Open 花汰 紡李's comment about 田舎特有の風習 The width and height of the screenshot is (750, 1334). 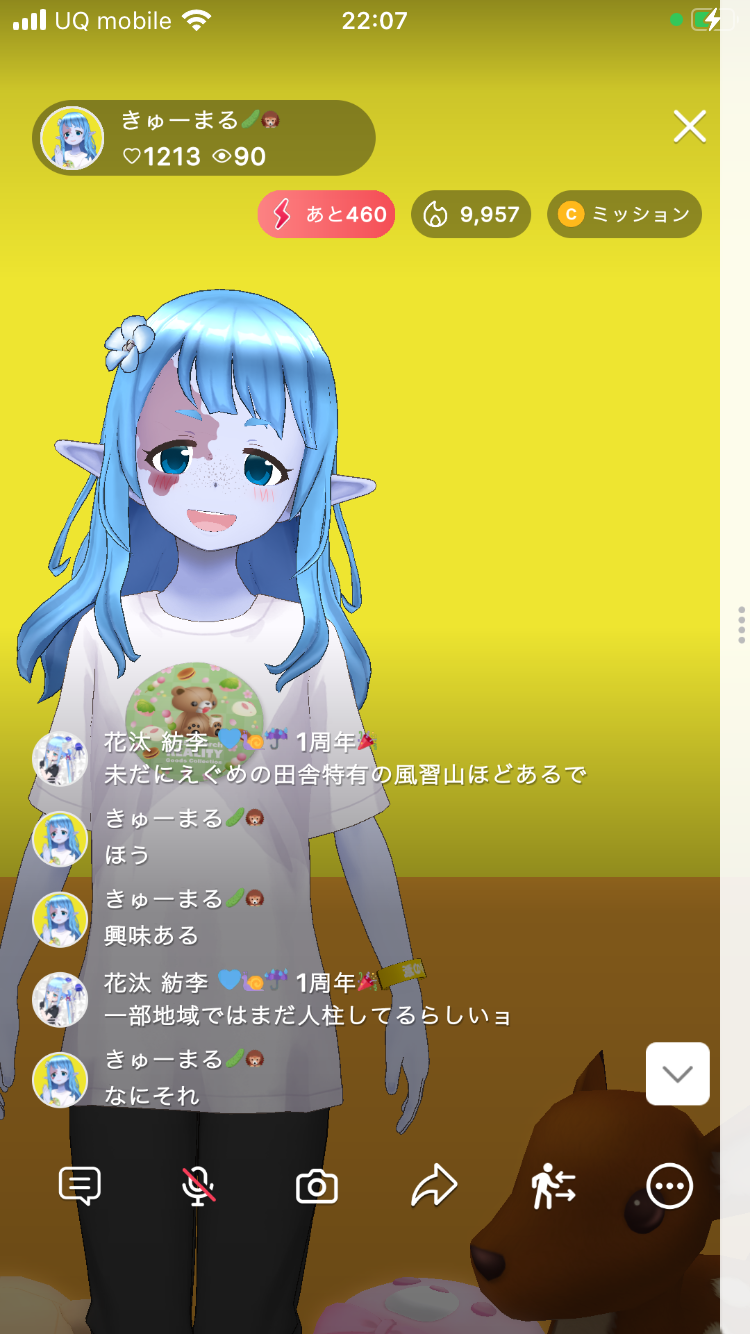pos(344,773)
